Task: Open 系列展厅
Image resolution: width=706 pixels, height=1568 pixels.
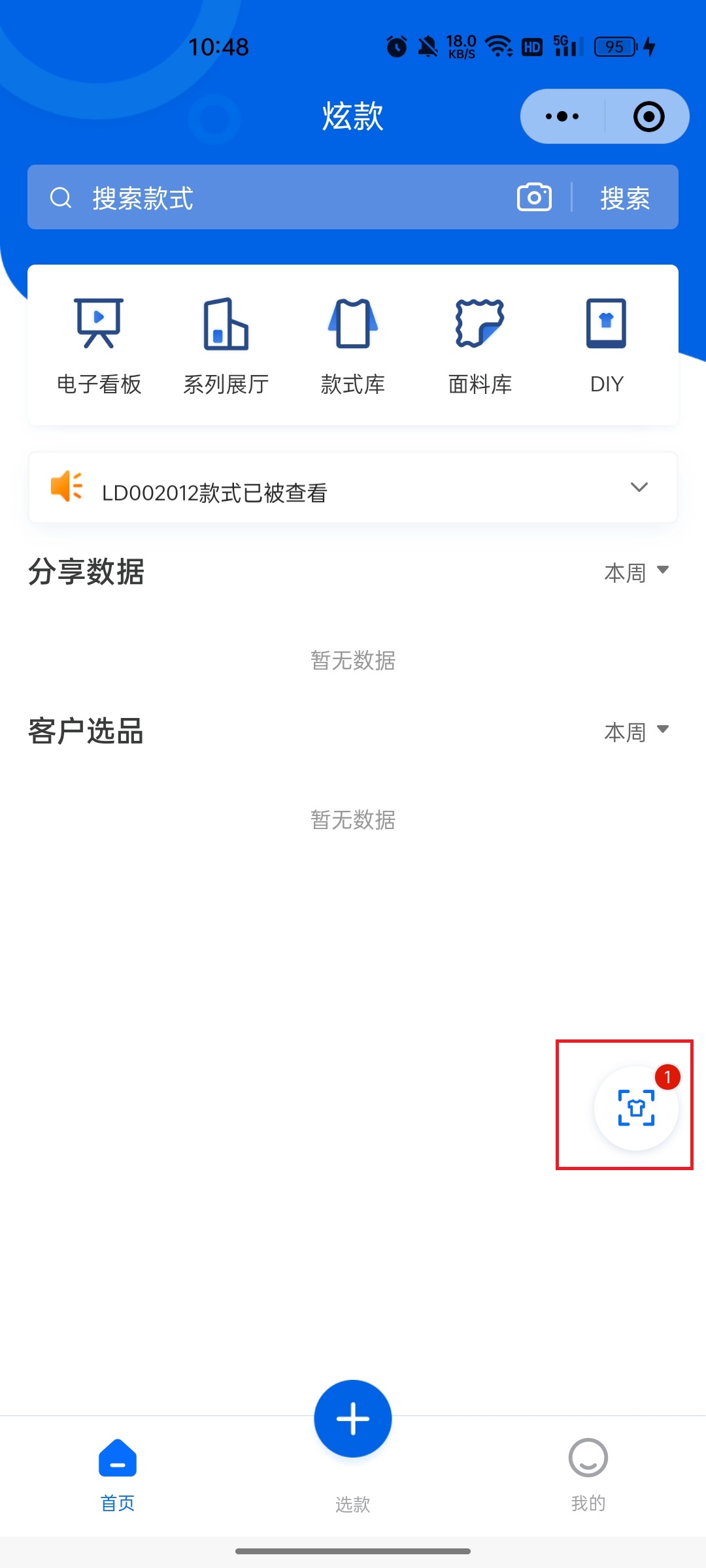Action: tap(226, 345)
